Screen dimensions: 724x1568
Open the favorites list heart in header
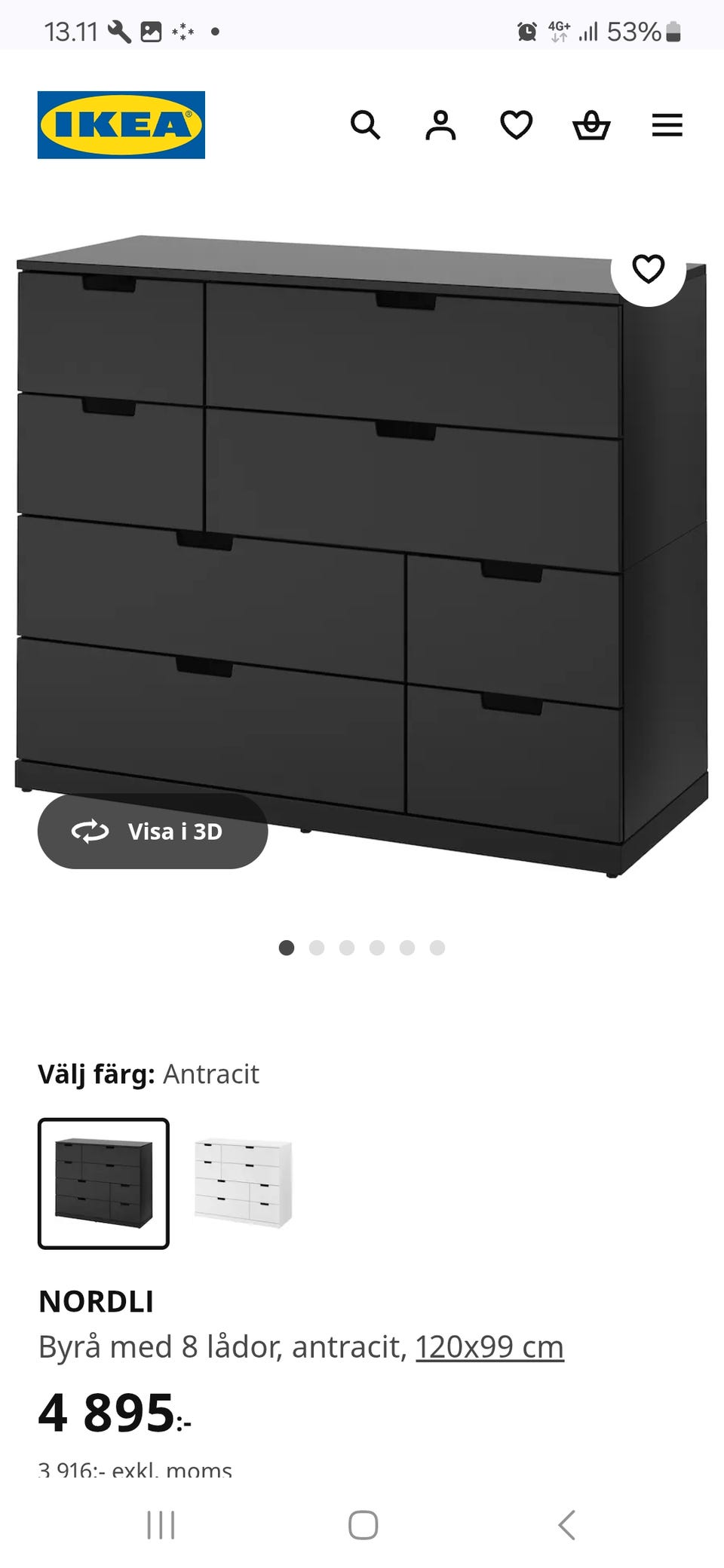(x=517, y=125)
